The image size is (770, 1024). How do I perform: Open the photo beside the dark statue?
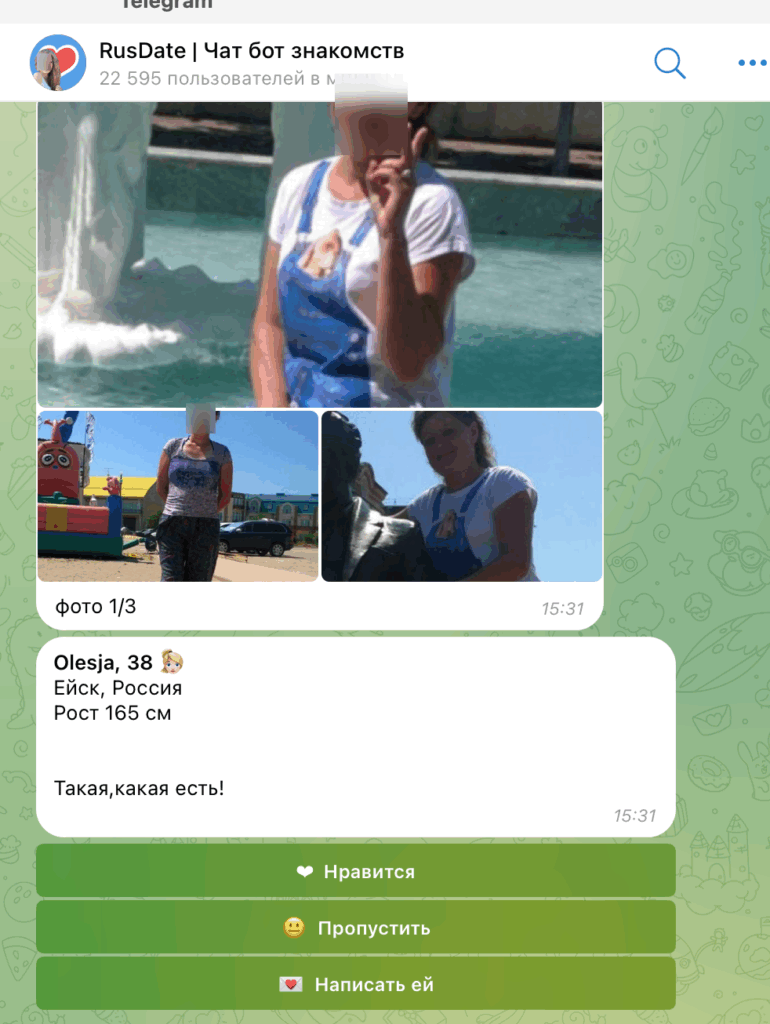[462, 496]
